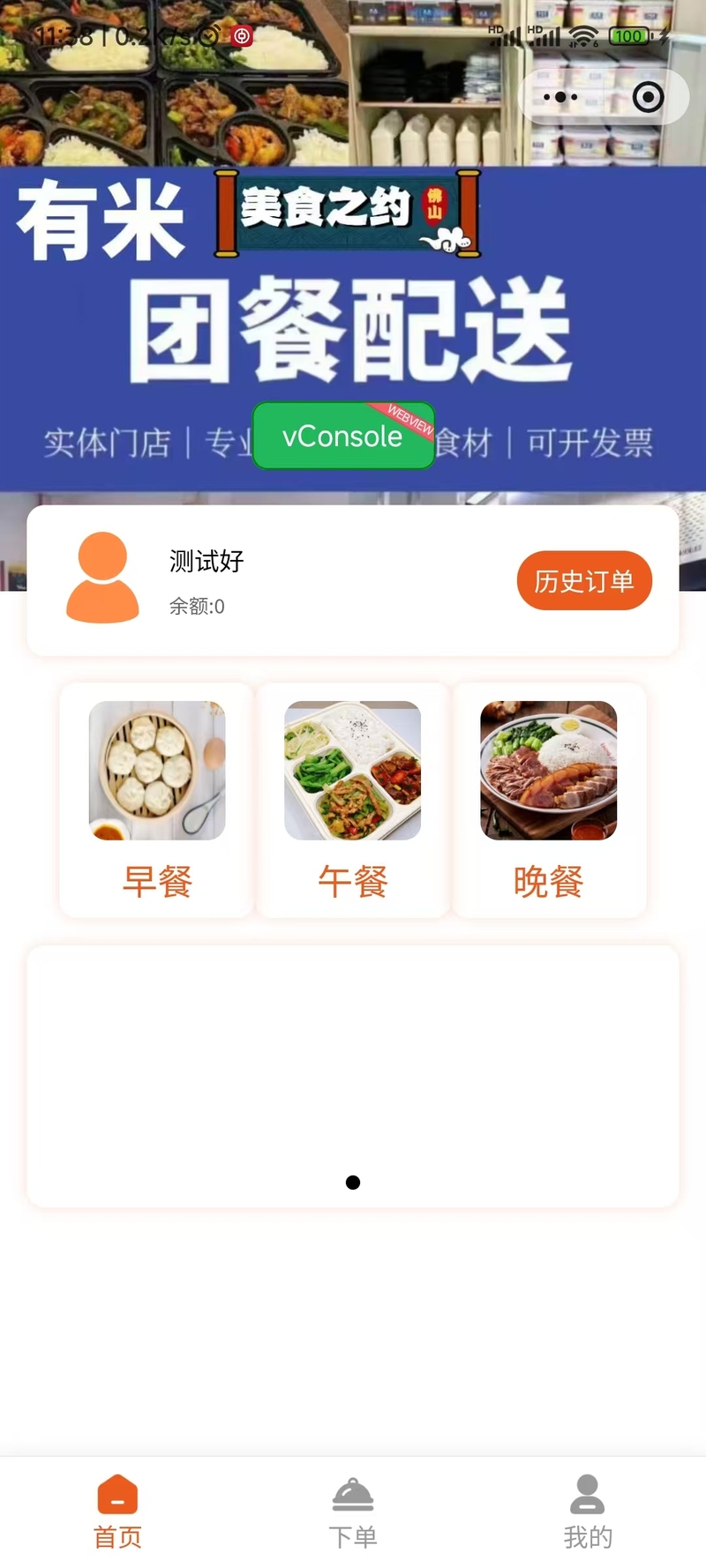Tap the 有米 团餐配送 banner
Viewport: 706px width, 1568px height.
coord(353,300)
